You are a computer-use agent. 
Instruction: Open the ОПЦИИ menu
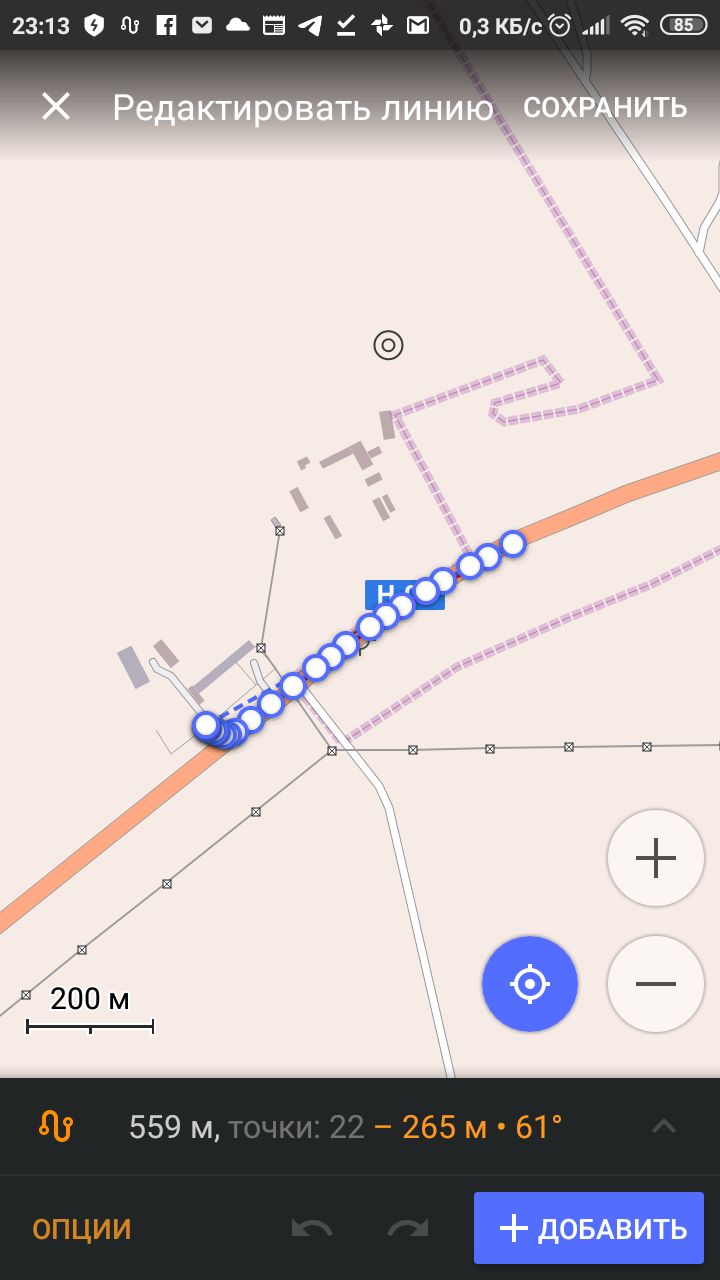click(82, 1229)
